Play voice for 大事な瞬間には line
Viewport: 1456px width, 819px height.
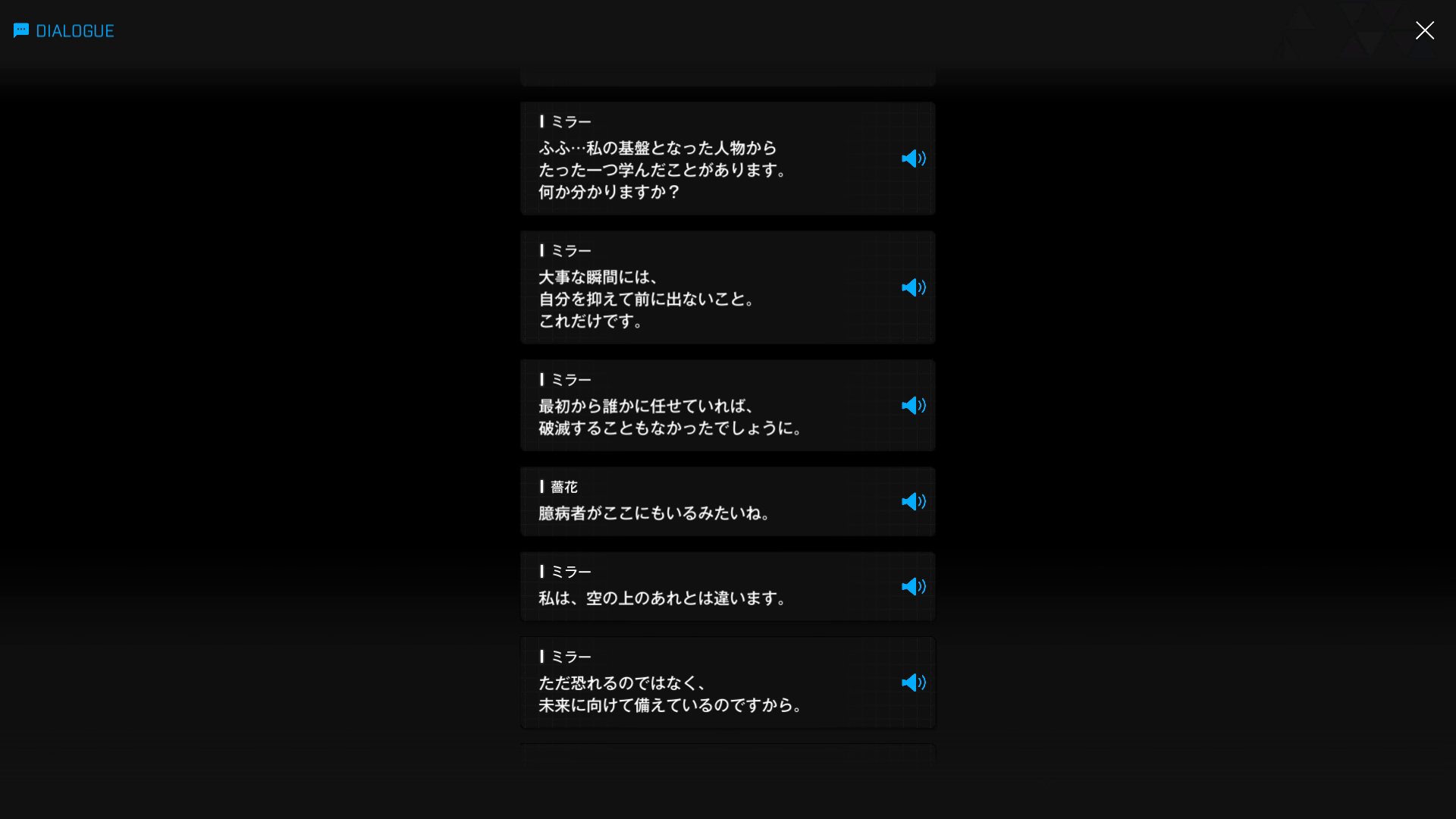(913, 287)
